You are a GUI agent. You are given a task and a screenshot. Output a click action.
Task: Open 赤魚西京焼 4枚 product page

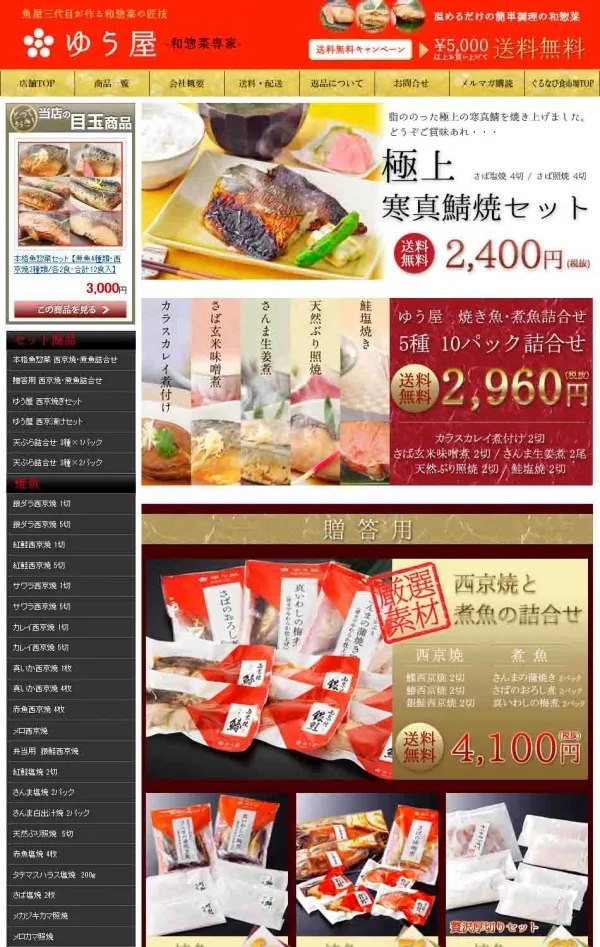[x=40, y=709]
